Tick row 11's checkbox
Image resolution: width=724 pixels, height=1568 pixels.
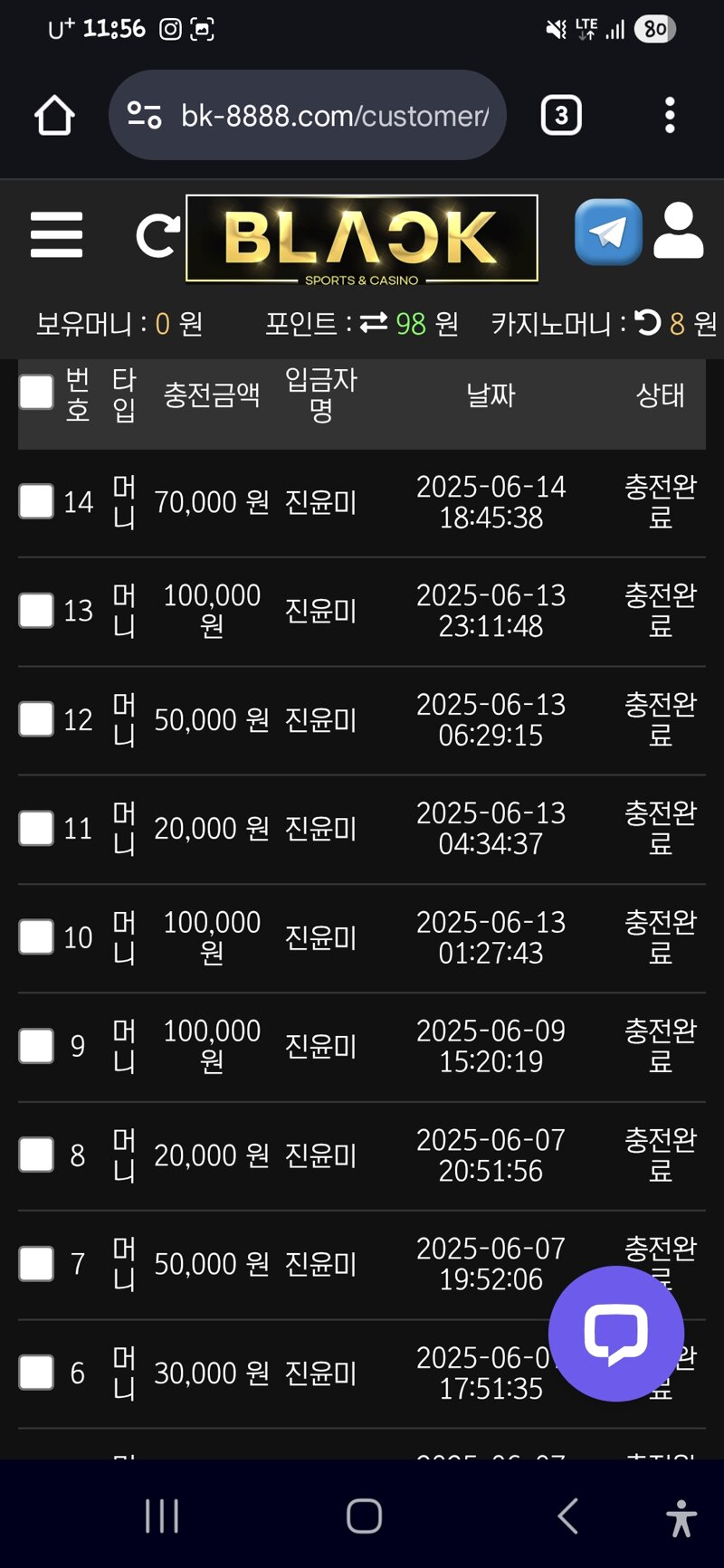tap(36, 828)
